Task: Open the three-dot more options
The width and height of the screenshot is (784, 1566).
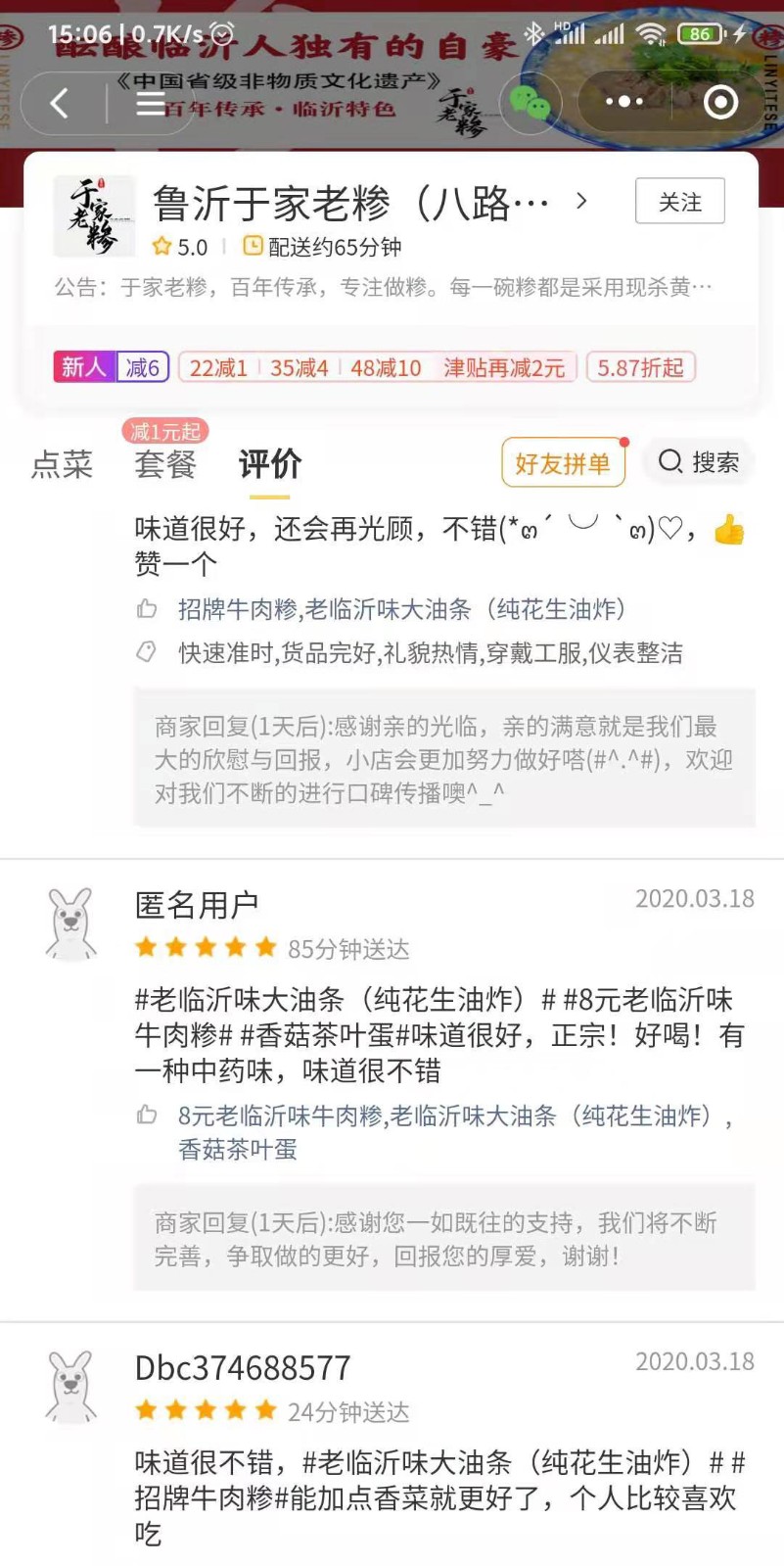Action: pyautogui.click(x=623, y=101)
